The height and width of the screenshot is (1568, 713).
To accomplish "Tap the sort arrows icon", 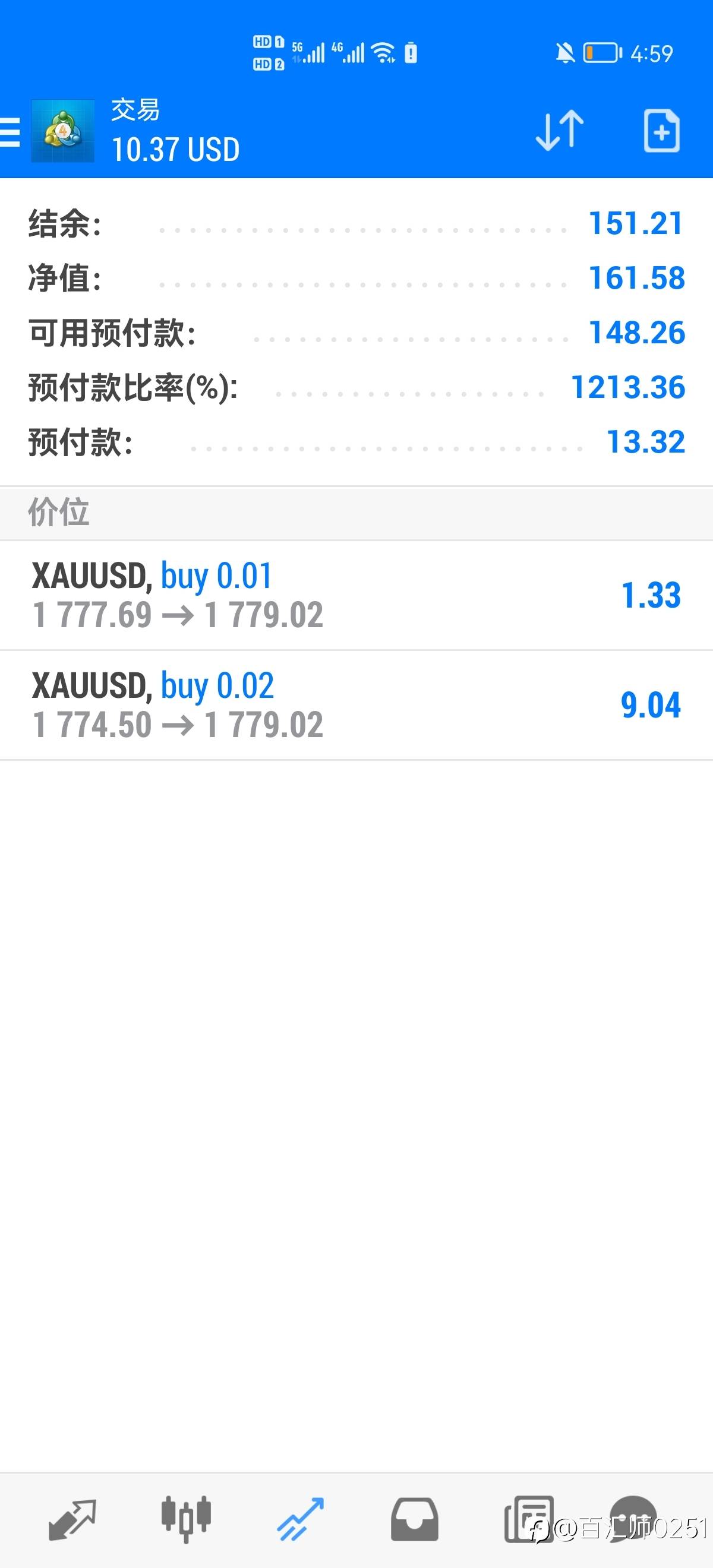I will (x=560, y=130).
